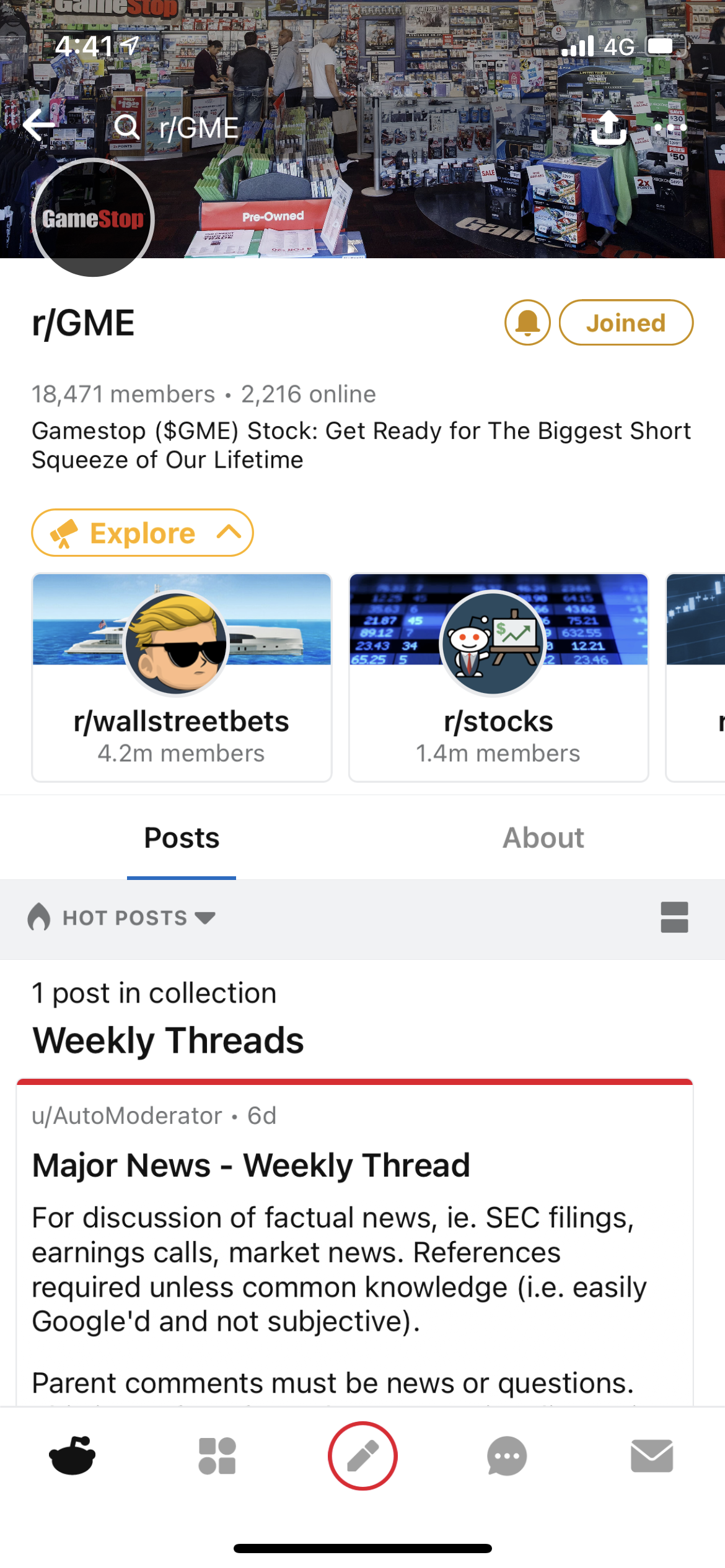
Task: Change the Hot Posts sort order
Action: point(123,917)
